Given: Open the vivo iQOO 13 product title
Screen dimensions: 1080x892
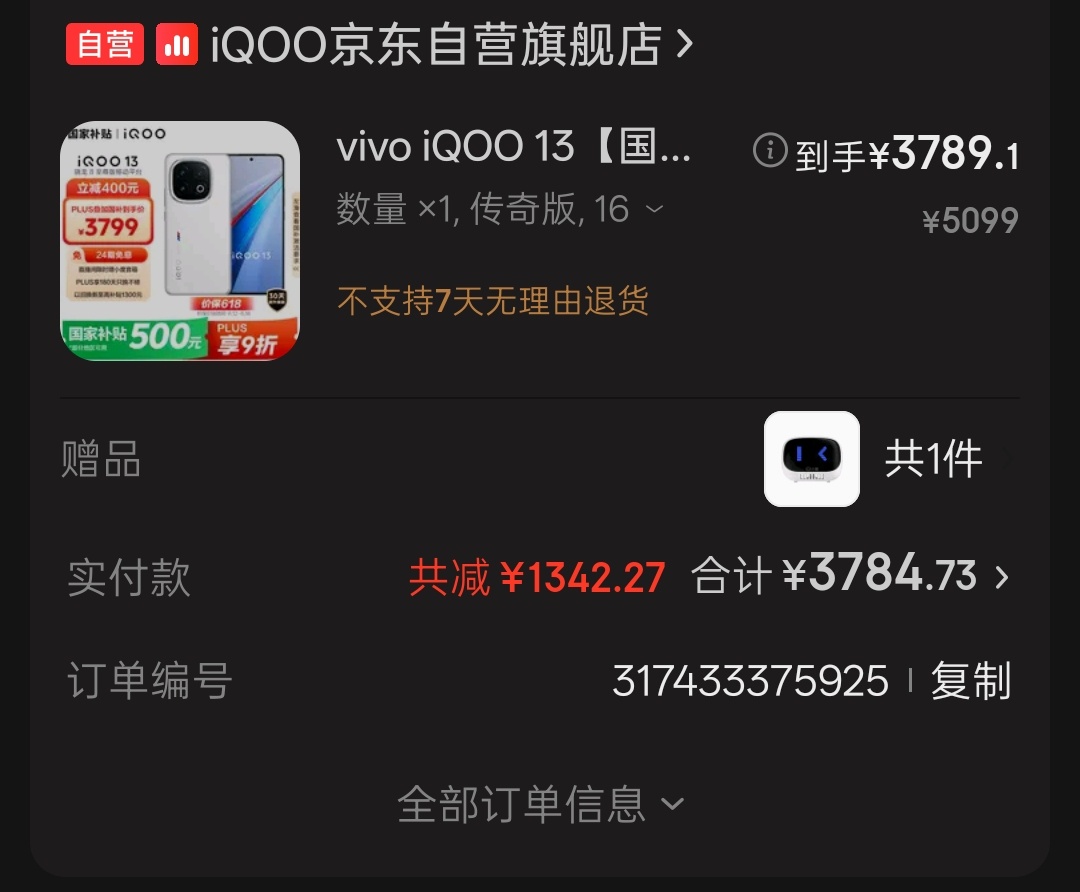Looking at the screenshot, I should coord(514,148).
